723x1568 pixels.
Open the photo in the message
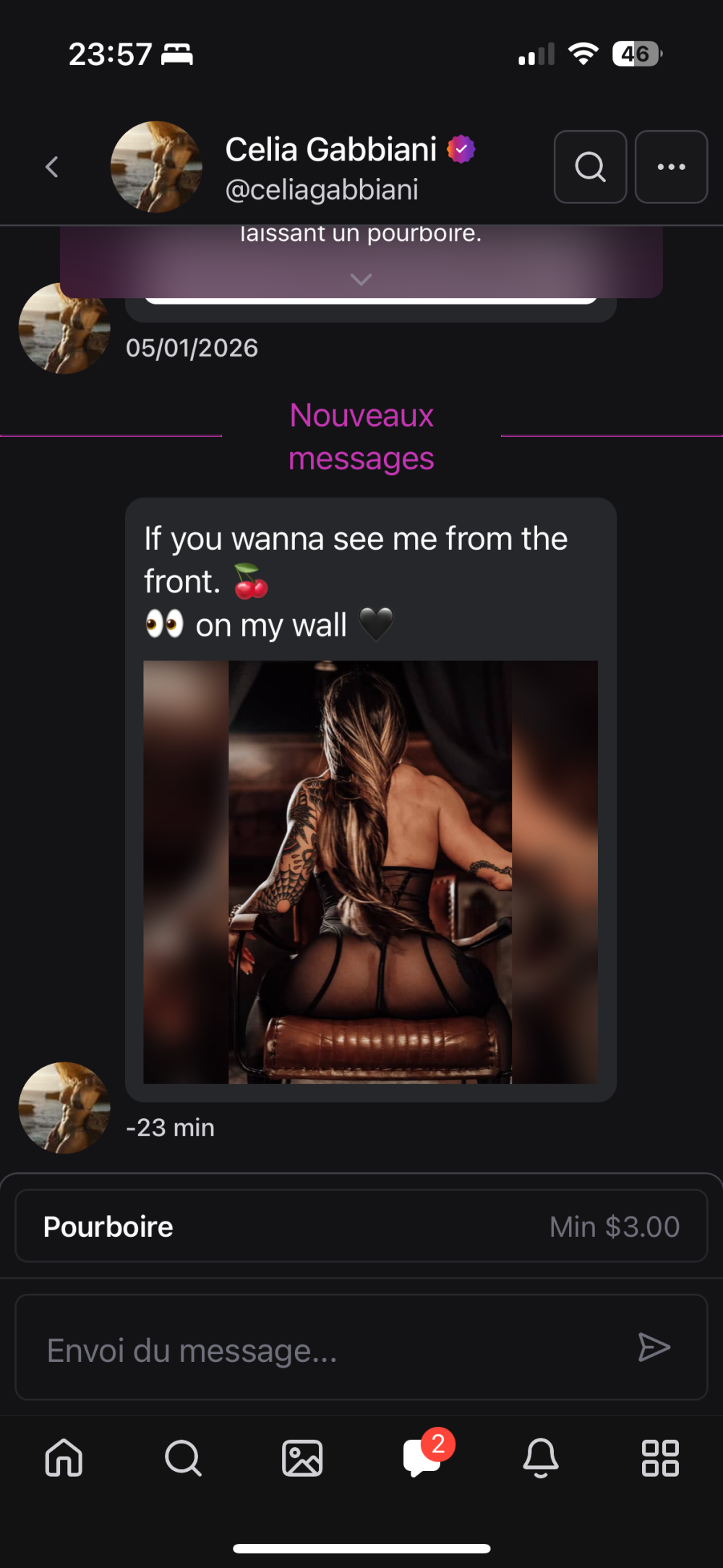click(370, 872)
